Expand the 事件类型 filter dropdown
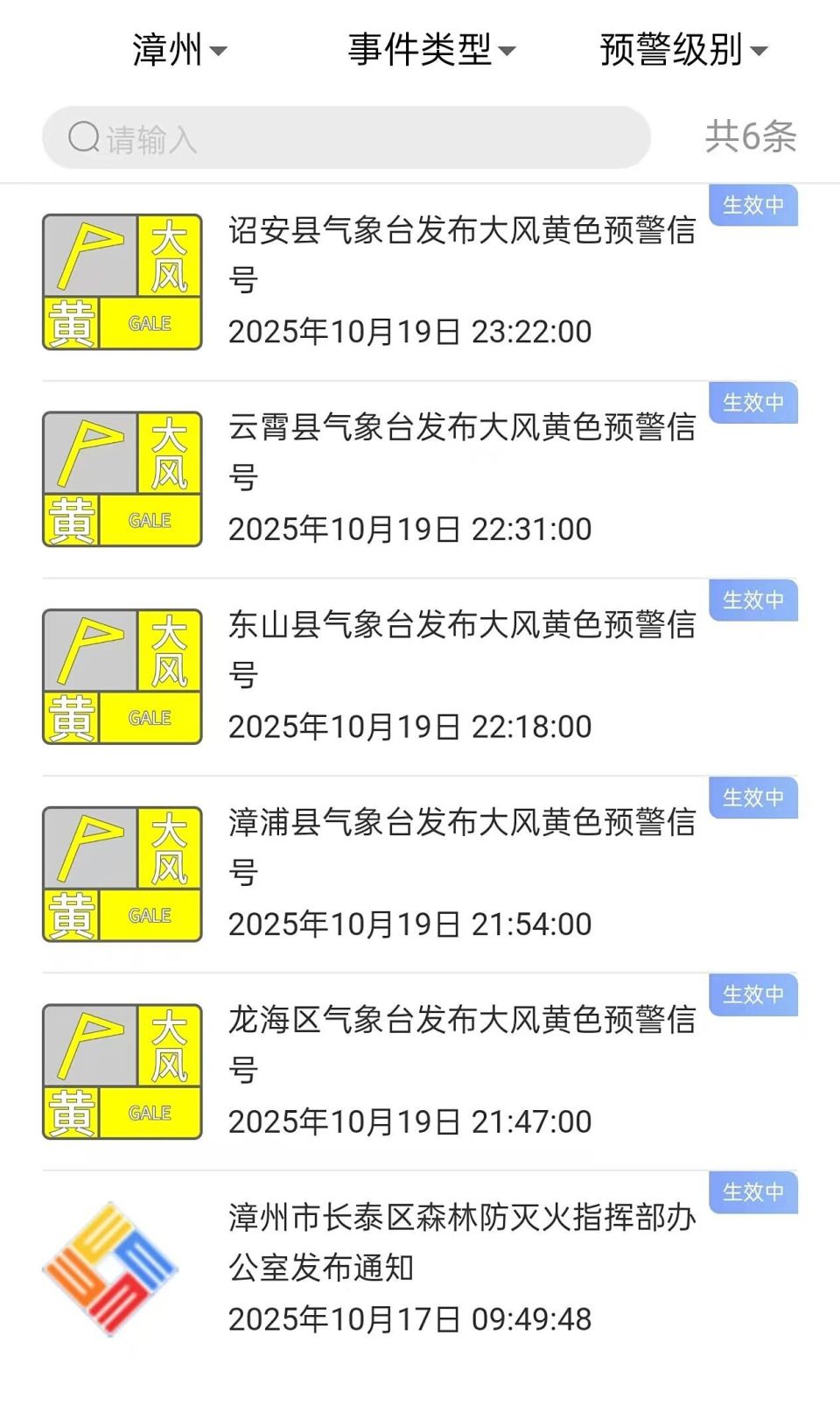 pos(432,50)
